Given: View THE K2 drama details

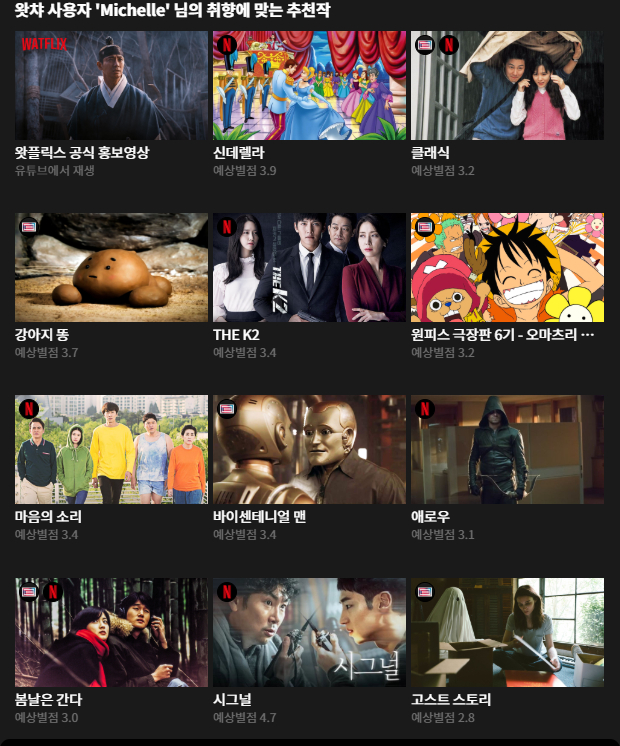Looking at the screenshot, I should [309, 268].
